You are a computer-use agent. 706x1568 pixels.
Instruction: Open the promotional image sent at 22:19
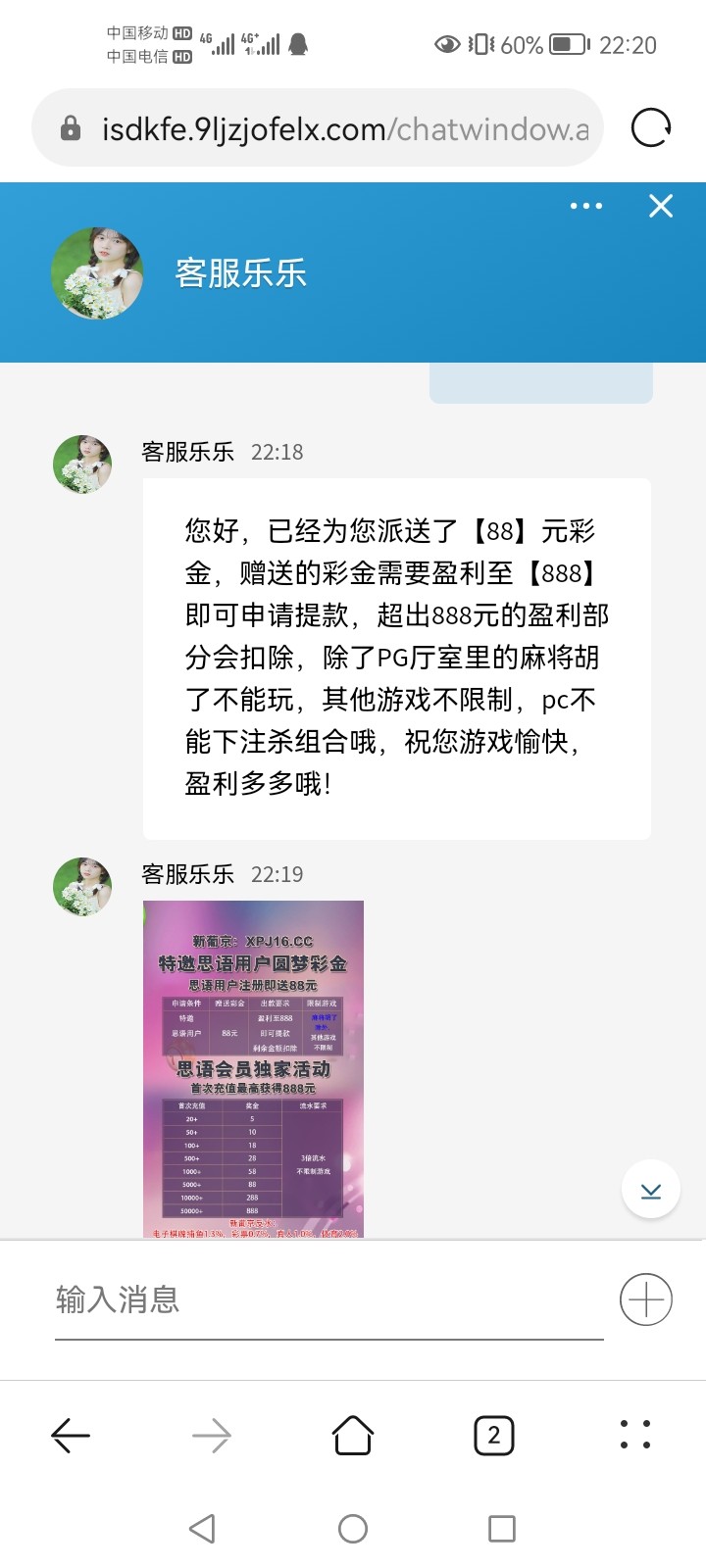point(253,1068)
